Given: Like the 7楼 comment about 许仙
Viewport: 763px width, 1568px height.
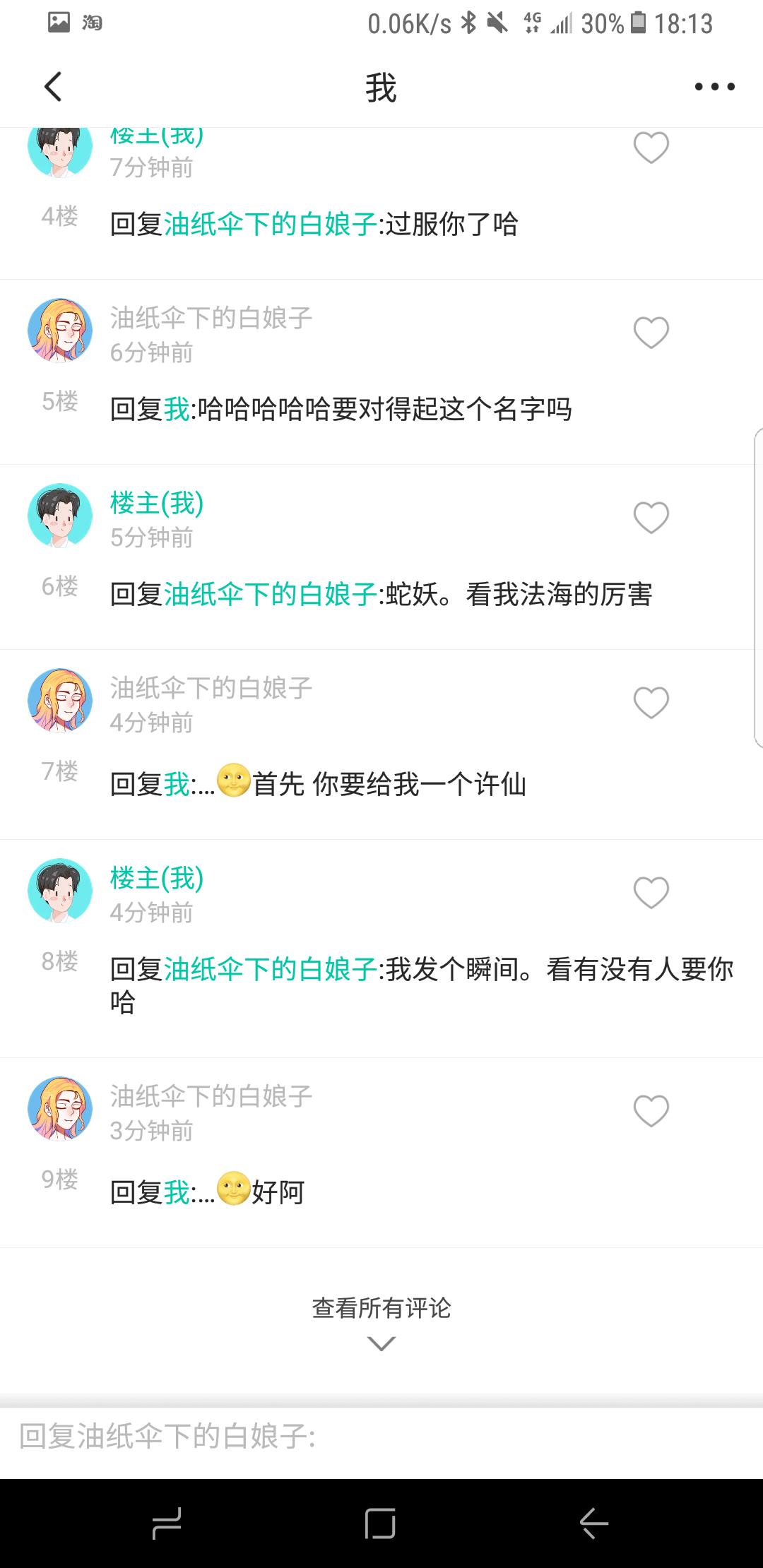Looking at the screenshot, I should tap(651, 703).
